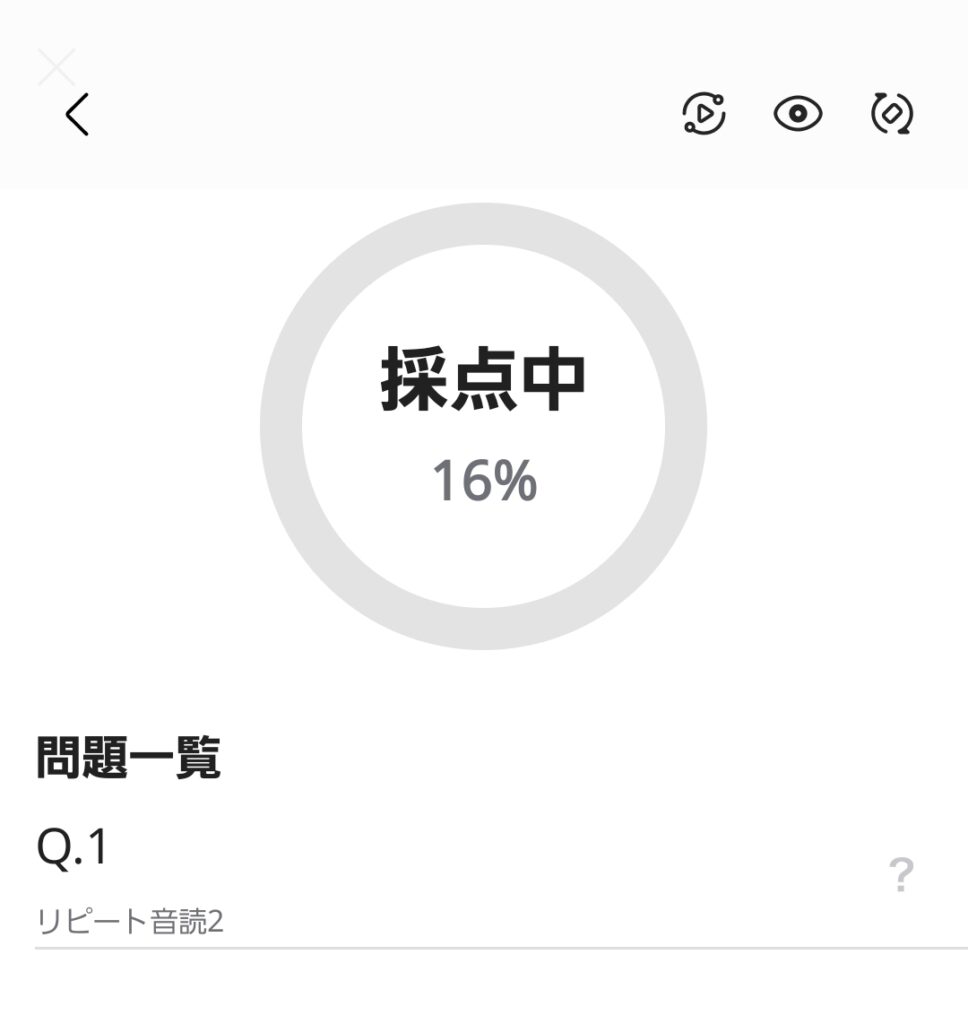Close with the faint X icon
968x1024 pixels.
pyautogui.click(x=56, y=67)
